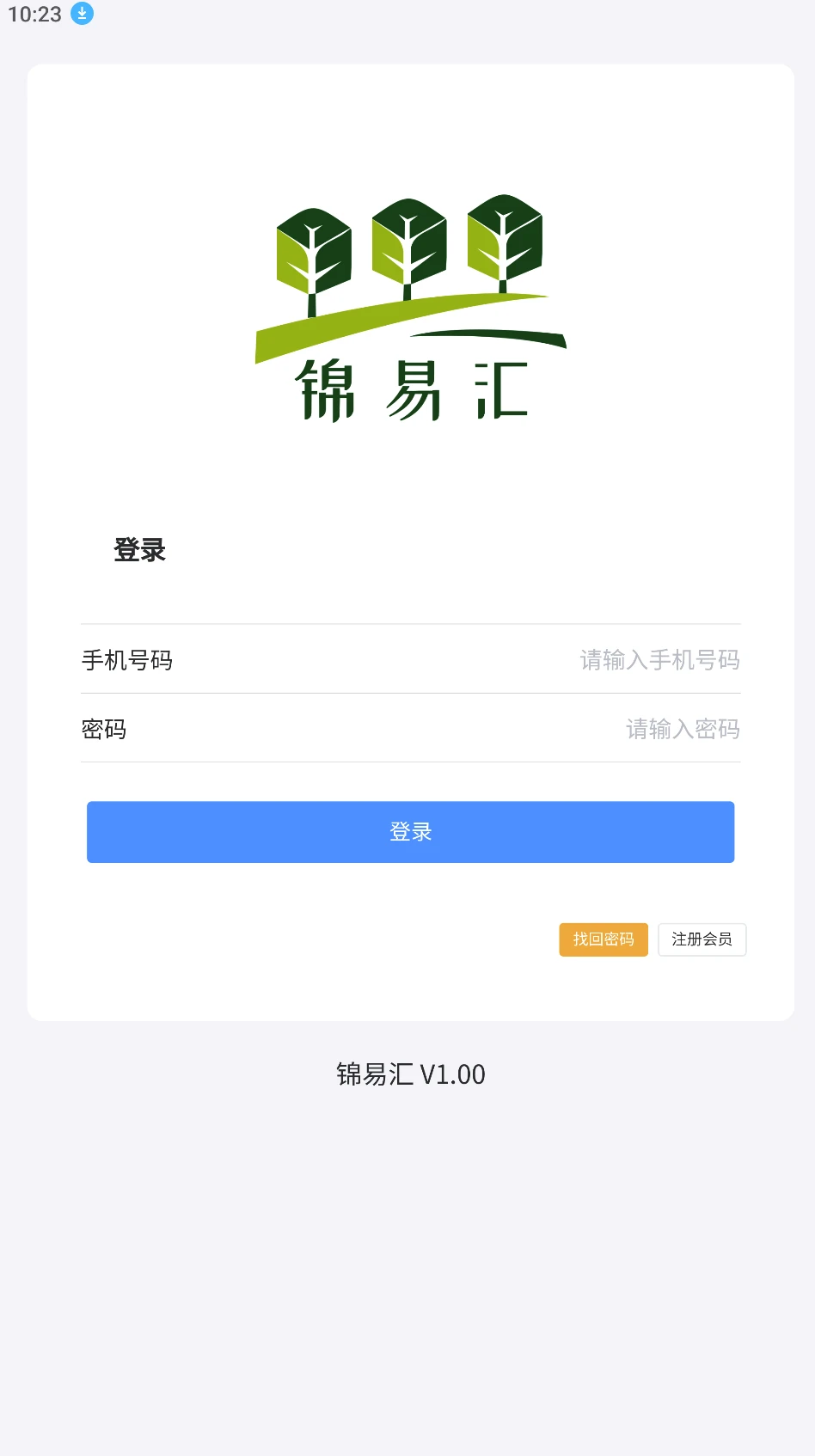Open the orange password recovery button
Viewport: 815px width, 1456px height.
point(603,939)
